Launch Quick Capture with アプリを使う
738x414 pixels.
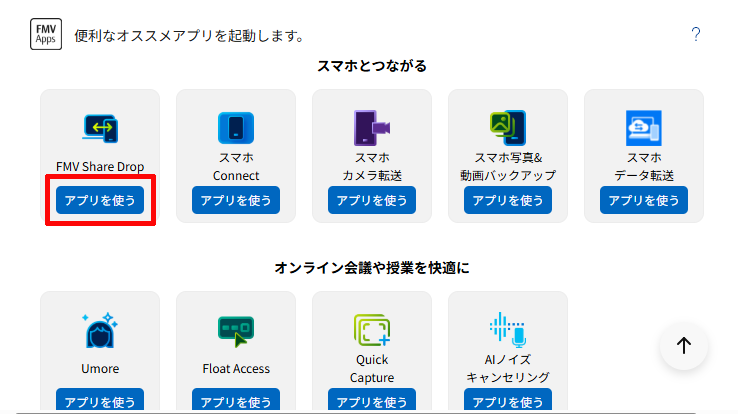coord(372,401)
